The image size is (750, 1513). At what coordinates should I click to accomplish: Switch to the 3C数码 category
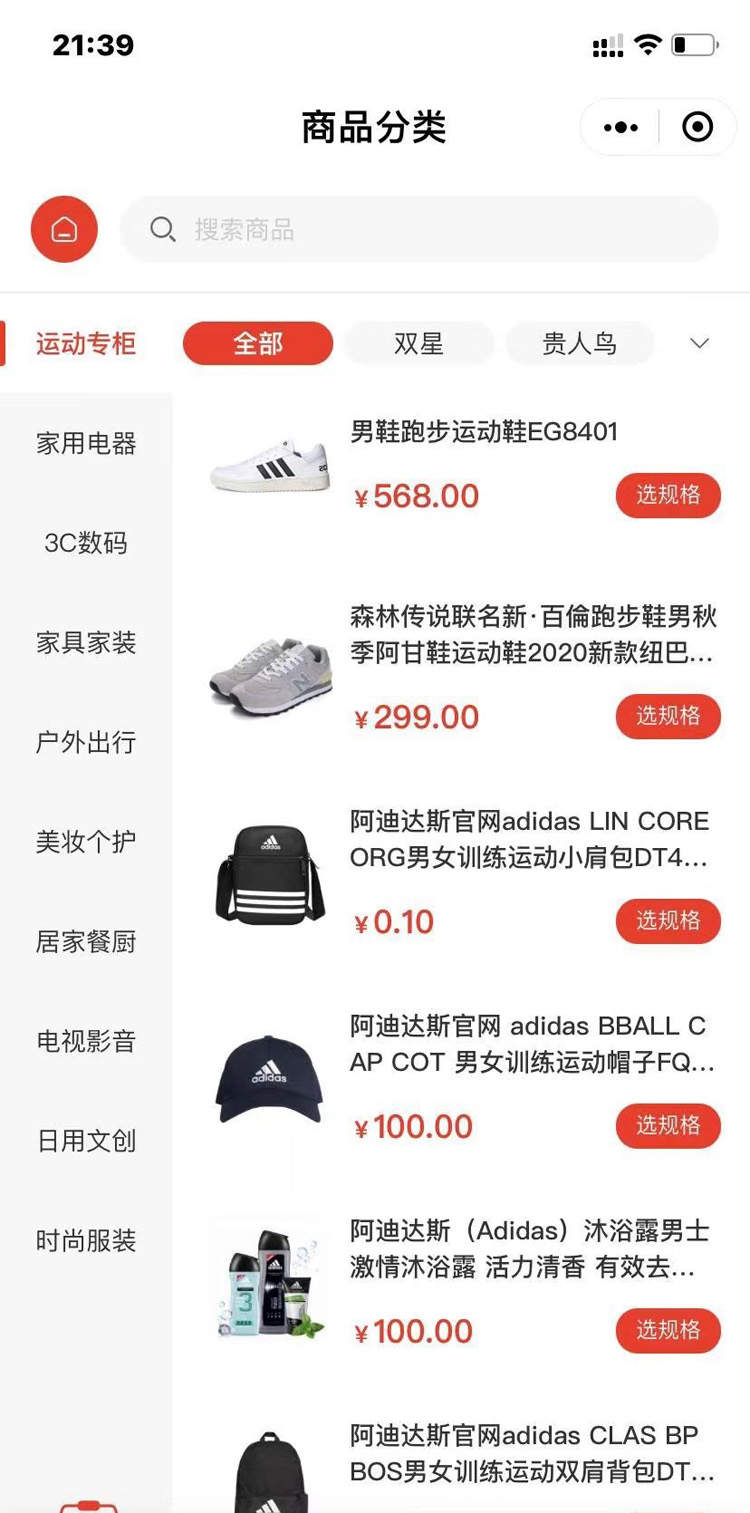(x=86, y=543)
